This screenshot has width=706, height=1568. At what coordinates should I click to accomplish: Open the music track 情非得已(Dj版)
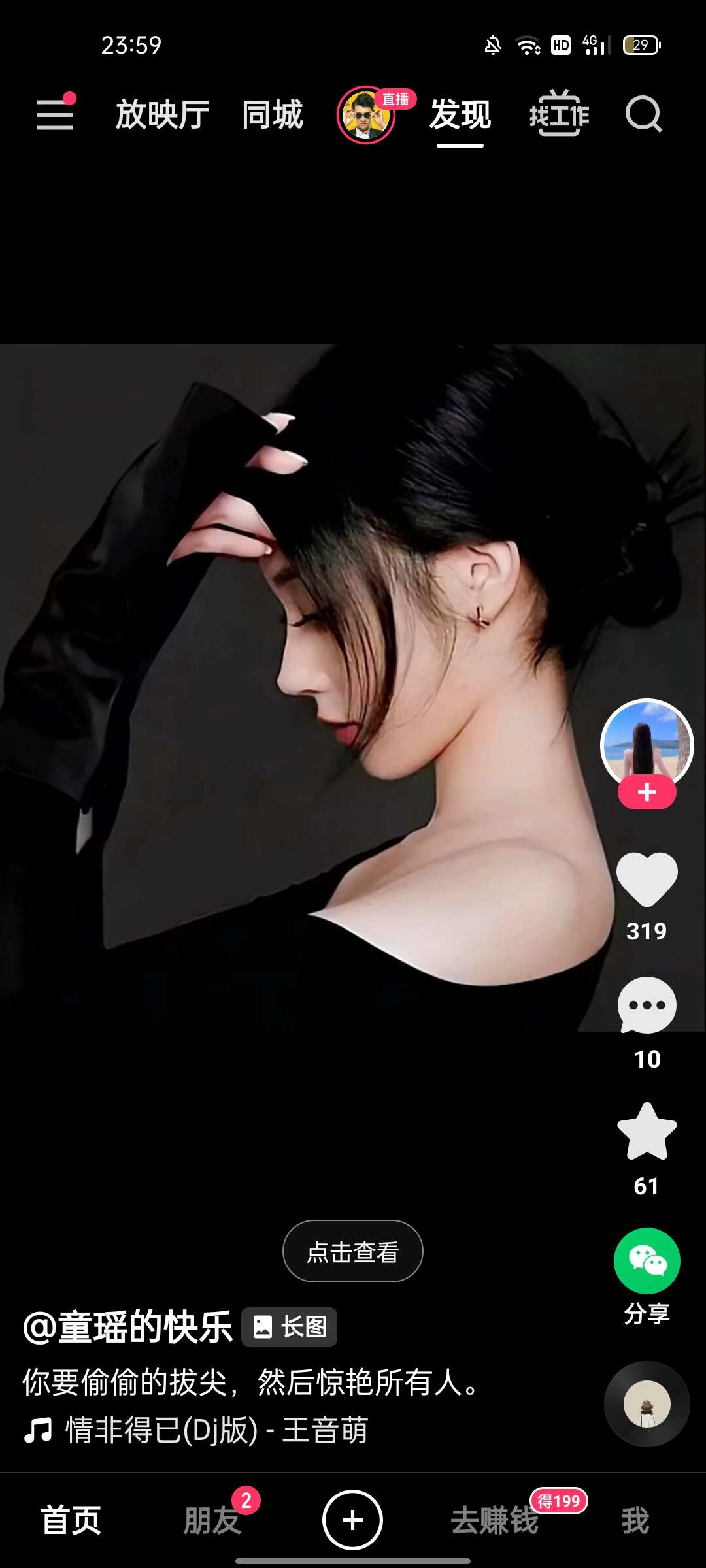[x=216, y=1430]
